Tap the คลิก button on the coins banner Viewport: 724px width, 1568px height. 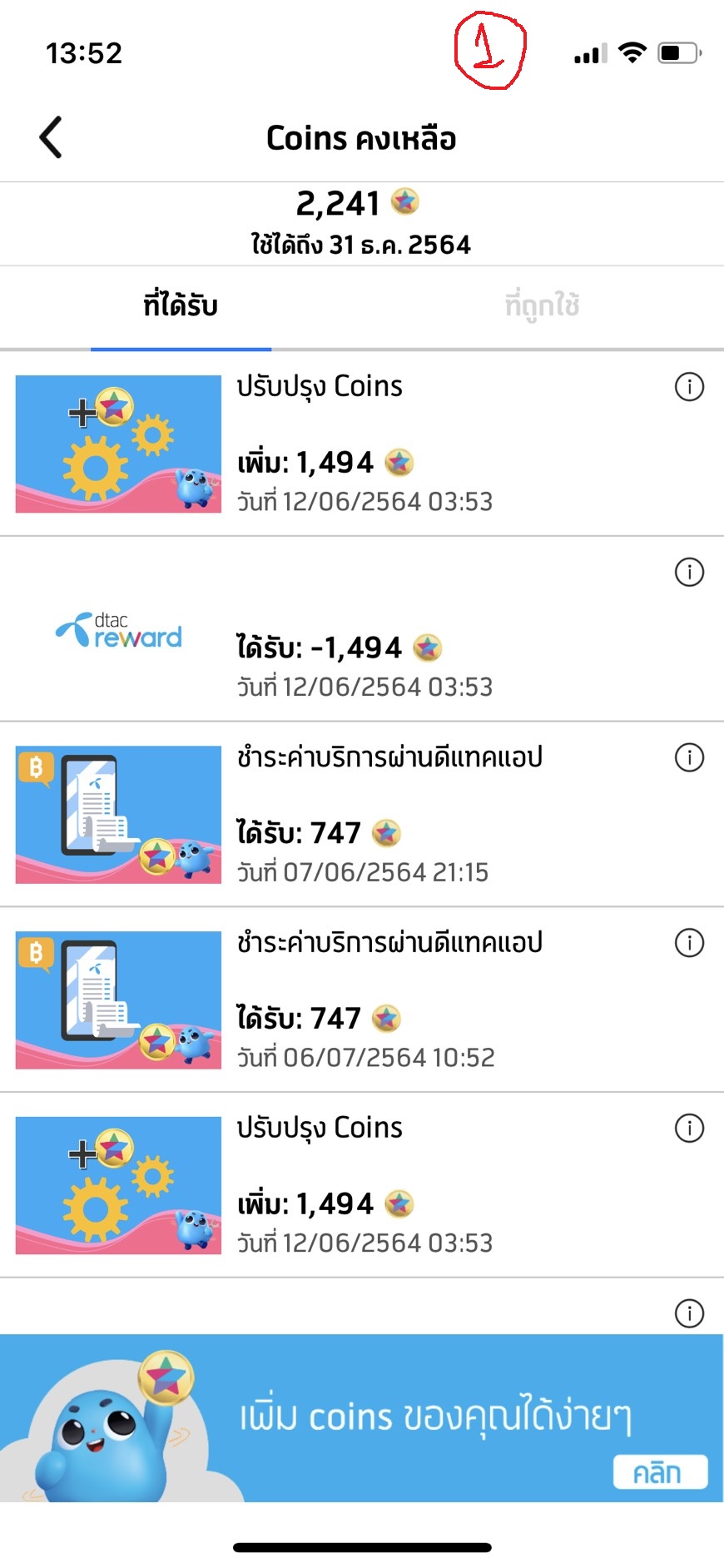(x=660, y=1472)
